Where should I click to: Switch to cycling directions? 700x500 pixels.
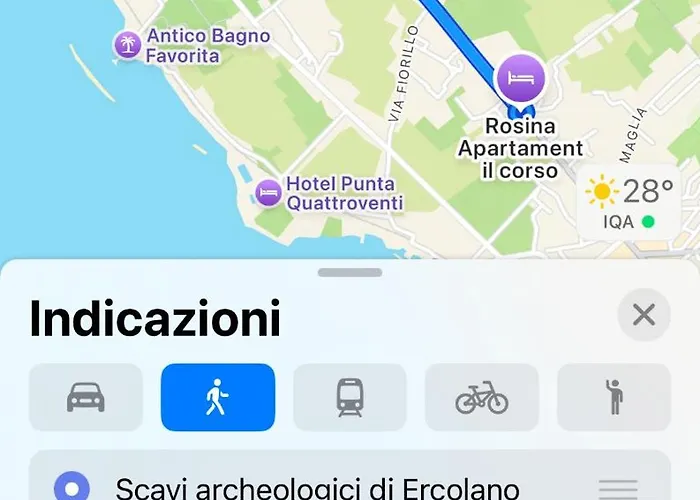pos(482,397)
